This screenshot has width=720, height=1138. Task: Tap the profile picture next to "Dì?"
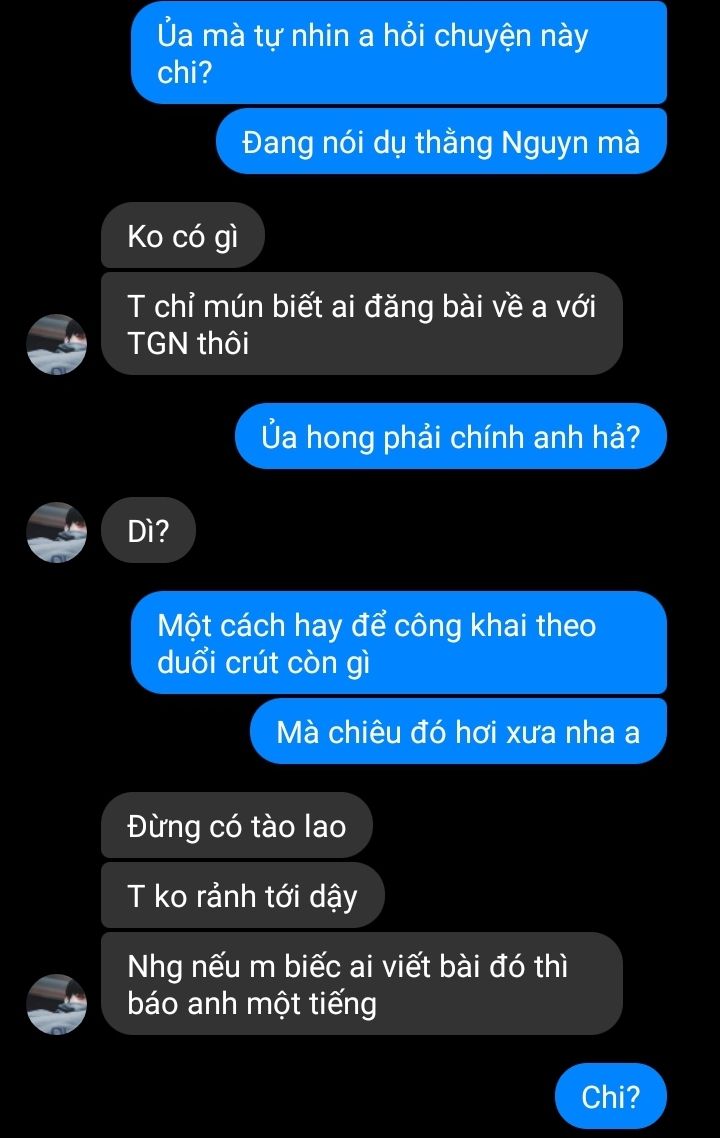58,531
